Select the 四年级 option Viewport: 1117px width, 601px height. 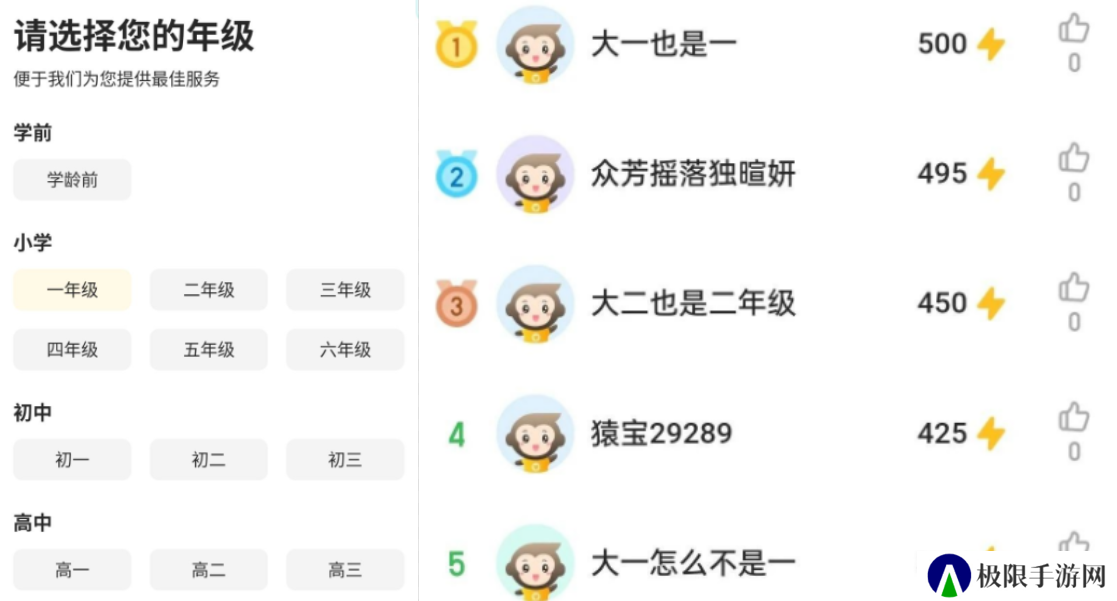tap(72, 350)
